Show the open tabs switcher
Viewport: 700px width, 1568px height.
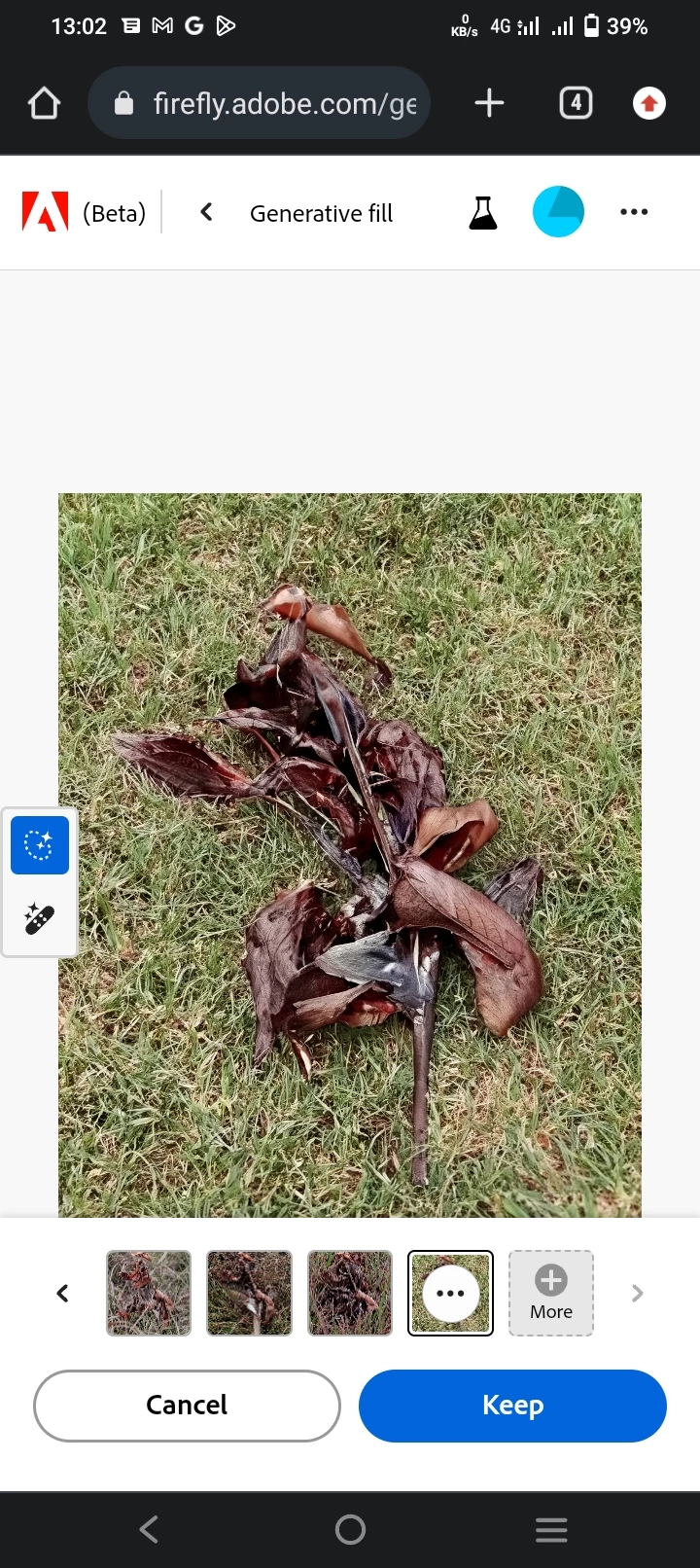click(x=576, y=103)
